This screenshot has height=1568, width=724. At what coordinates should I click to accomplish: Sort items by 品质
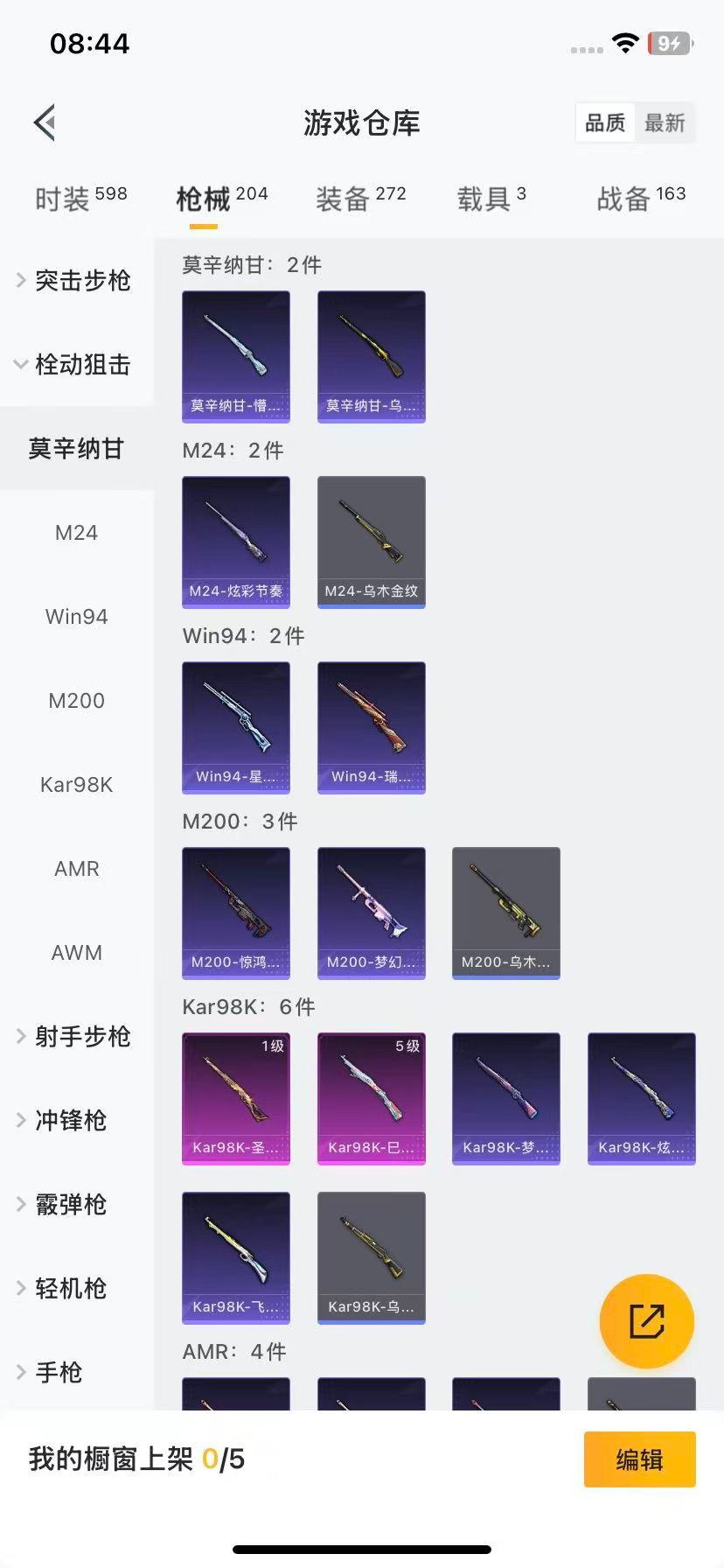click(x=605, y=122)
